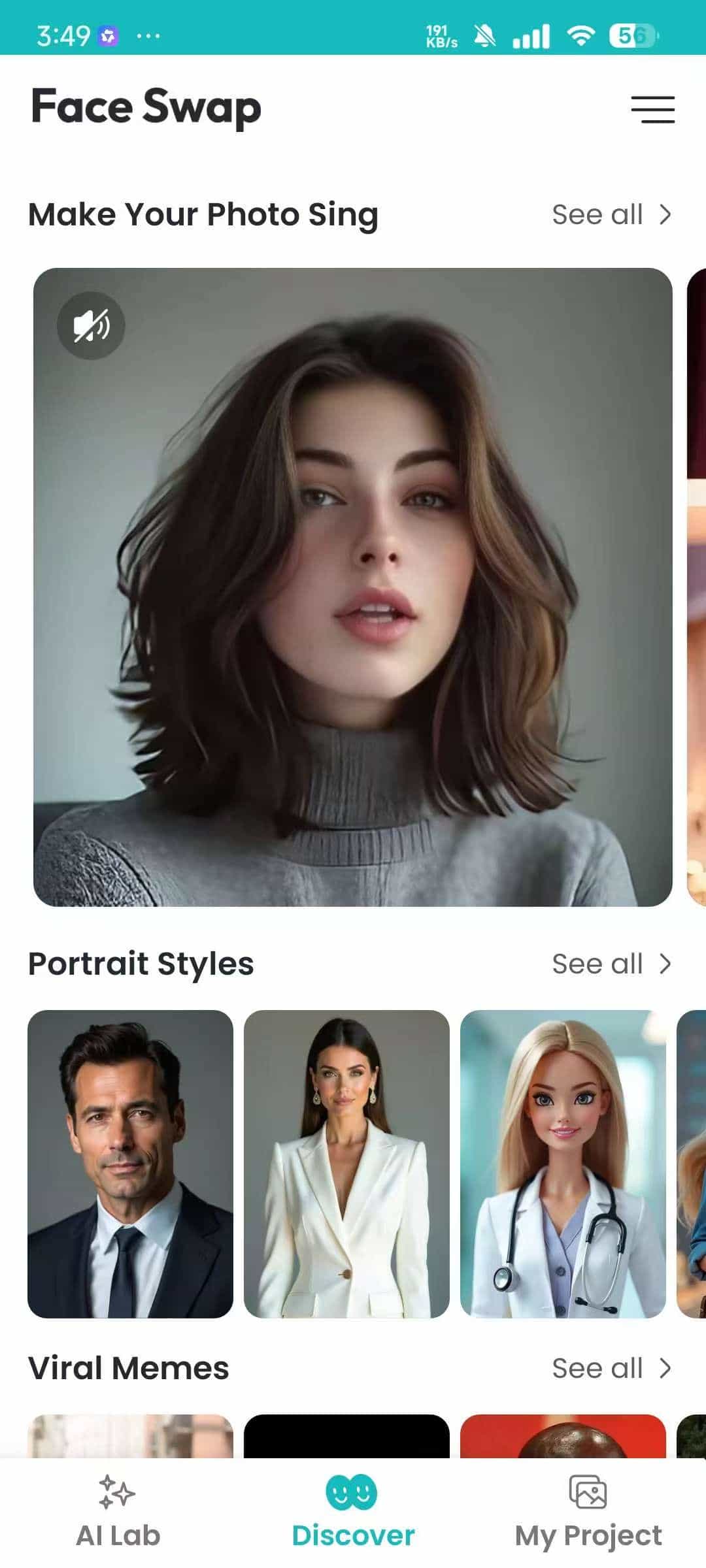The image size is (706, 1568).
Task: See all Viral Memes
Action: (611, 1368)
